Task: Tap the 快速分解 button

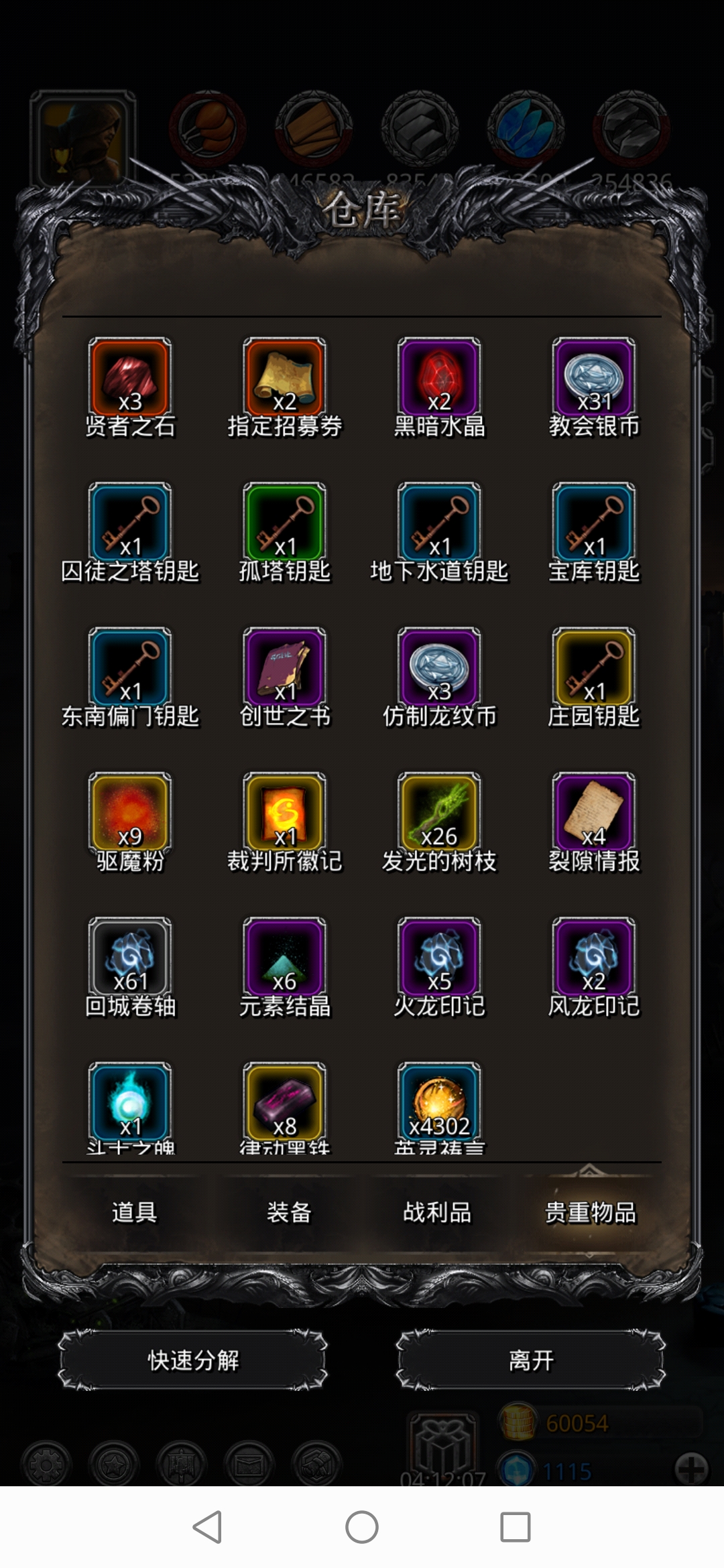Action: pyautogui.click(x=193, y=1360)
